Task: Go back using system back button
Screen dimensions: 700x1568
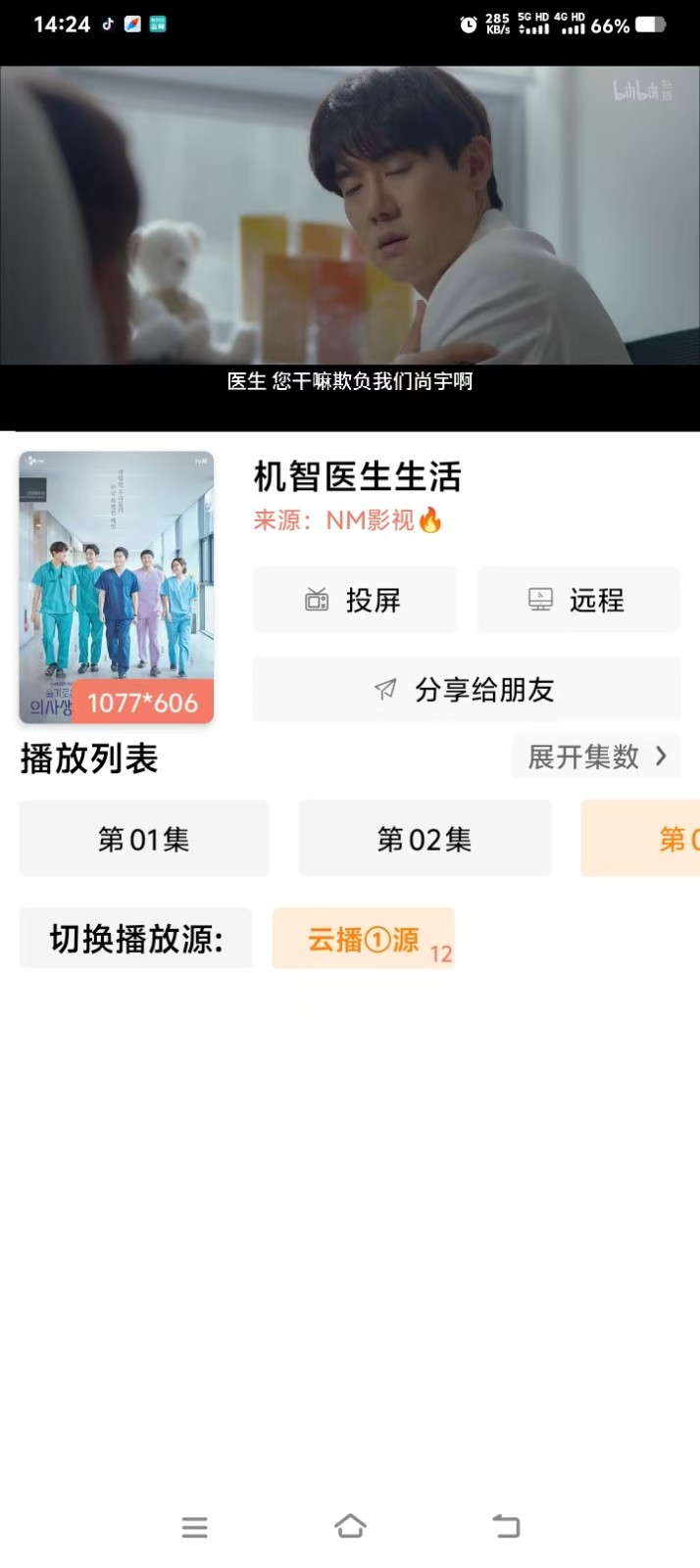Action: tap(506, 1526)
